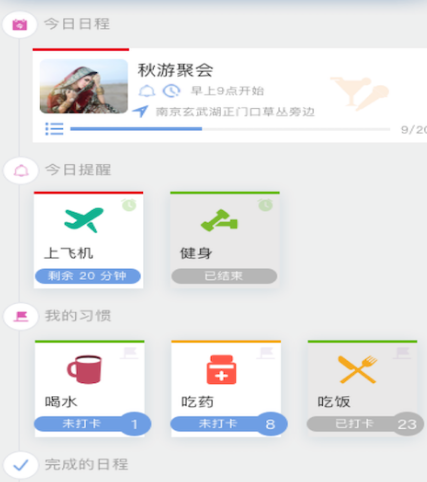The image size is (427, 482).
Task: Check in for the 吃药 habit
Action: [x=229, y=424]
